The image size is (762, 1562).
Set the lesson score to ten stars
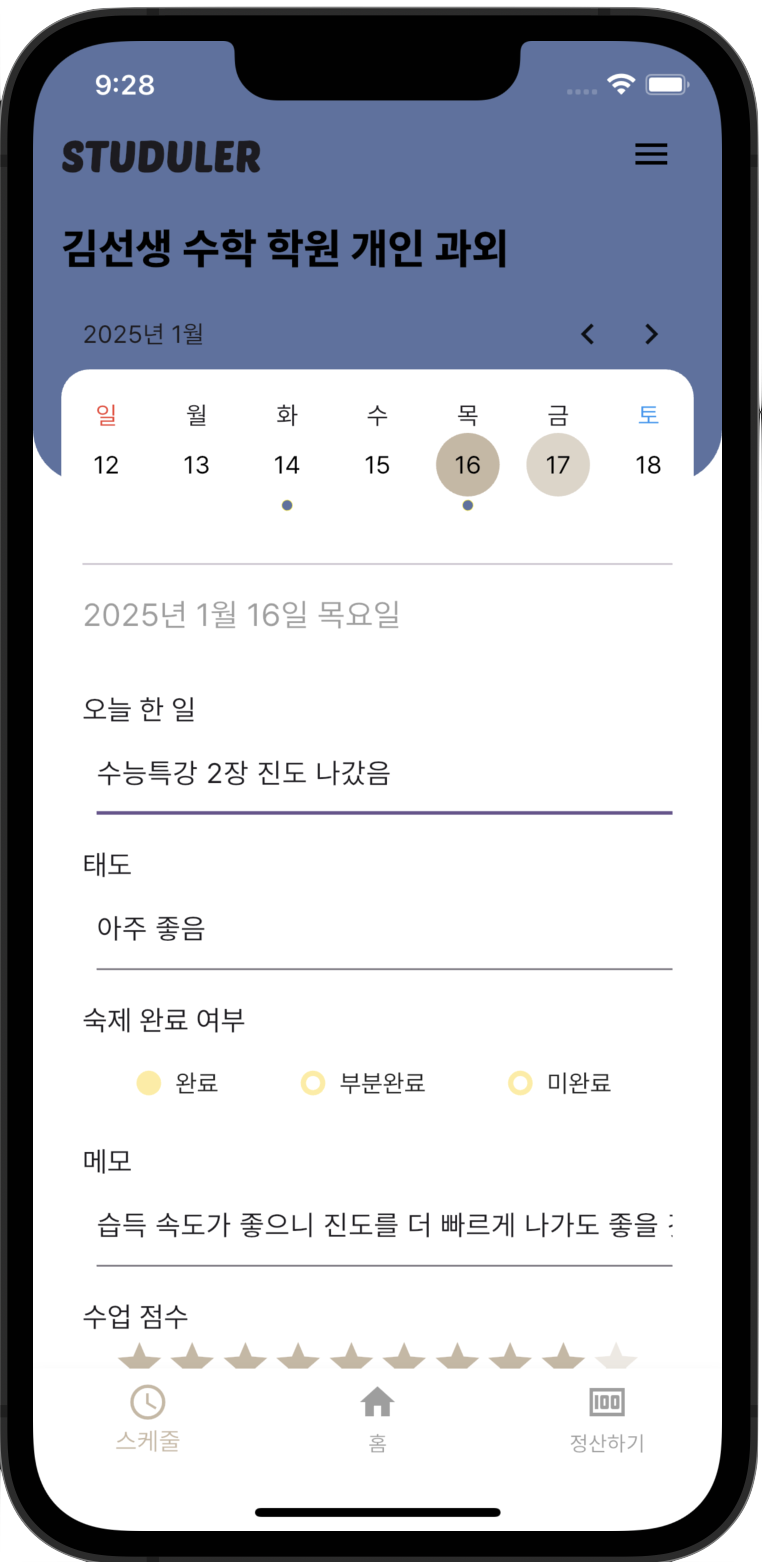(x=617, y=1356)
